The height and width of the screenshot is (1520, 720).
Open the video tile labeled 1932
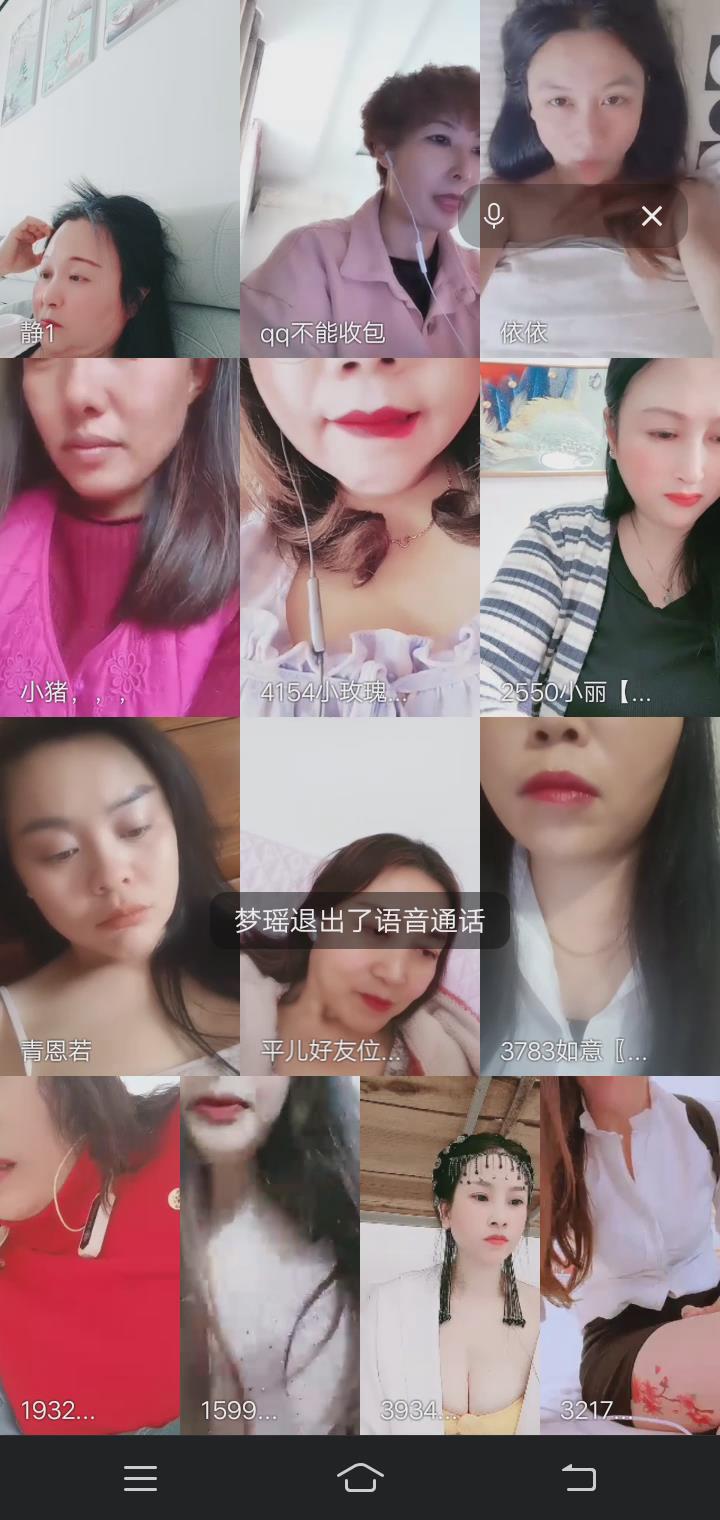point(90,1255)
